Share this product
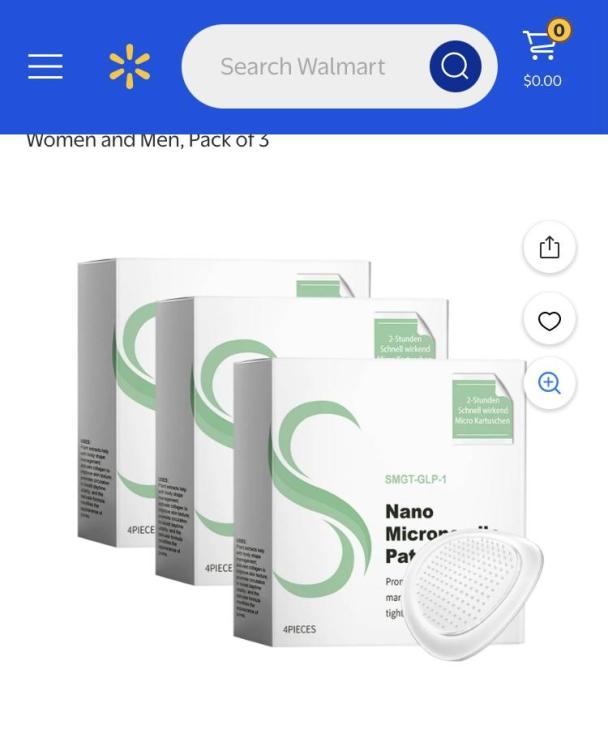This screenshot has height=750, width=608. (x=549, y=247)
